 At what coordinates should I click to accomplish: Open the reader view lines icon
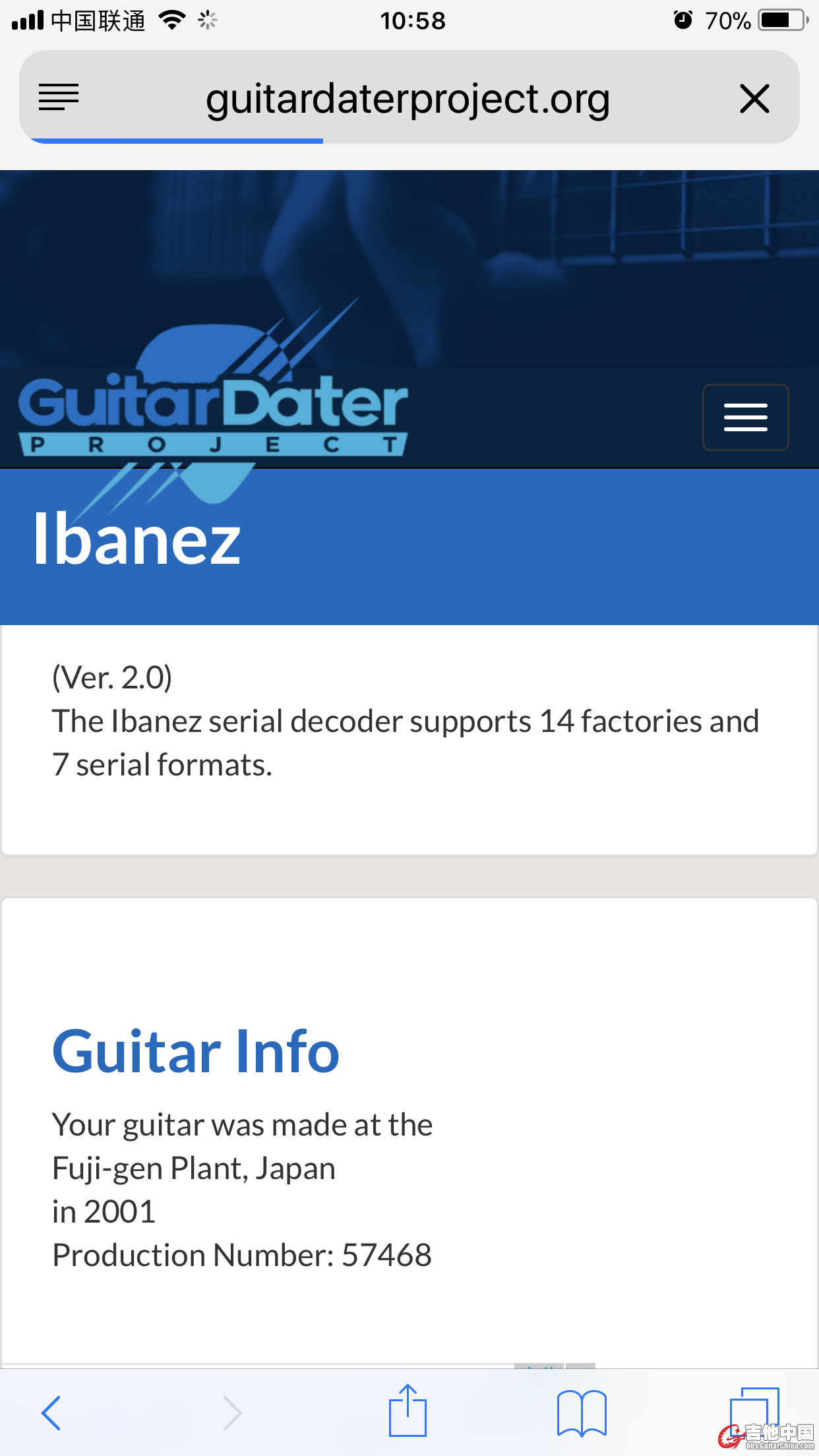pos(59,98)
